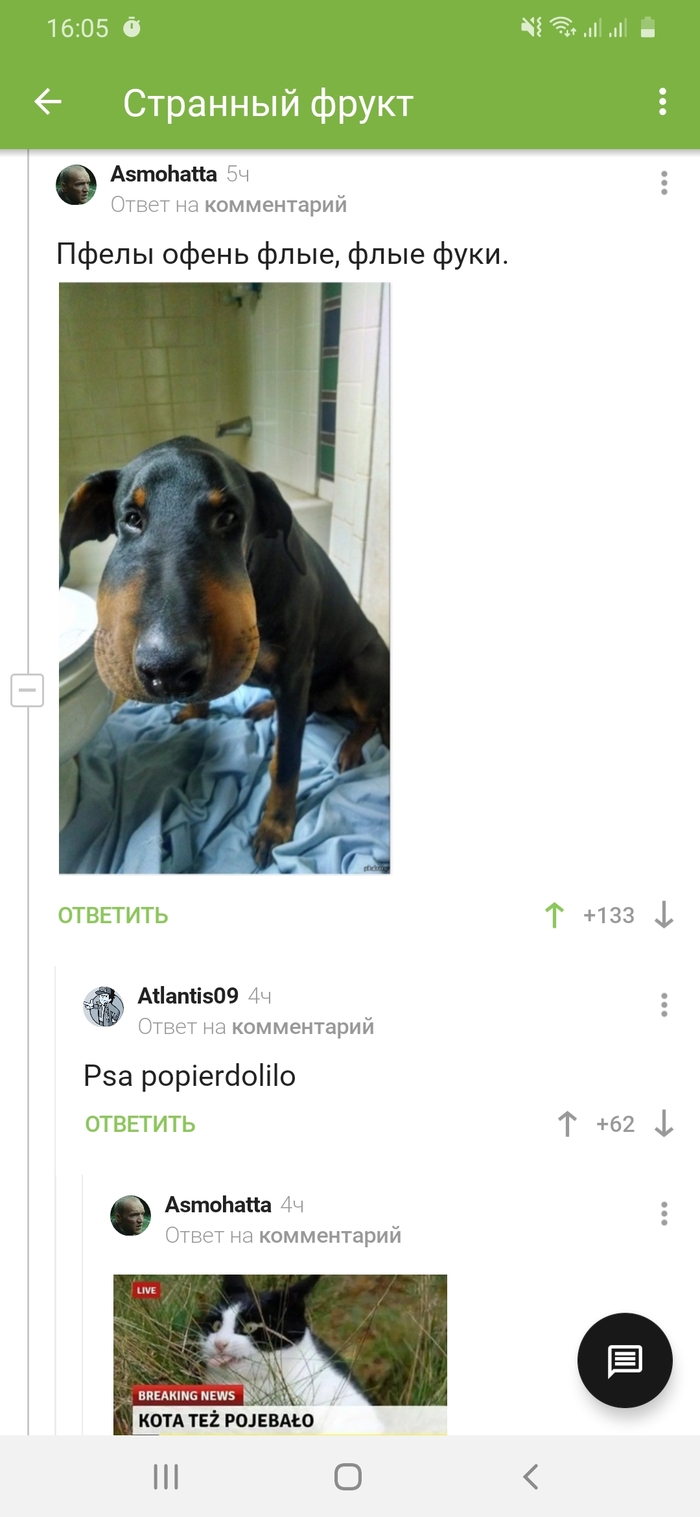Screen dimensions: 700x1517
Task: Collapse the comment thread with the minus button
Action: [27, 690]
